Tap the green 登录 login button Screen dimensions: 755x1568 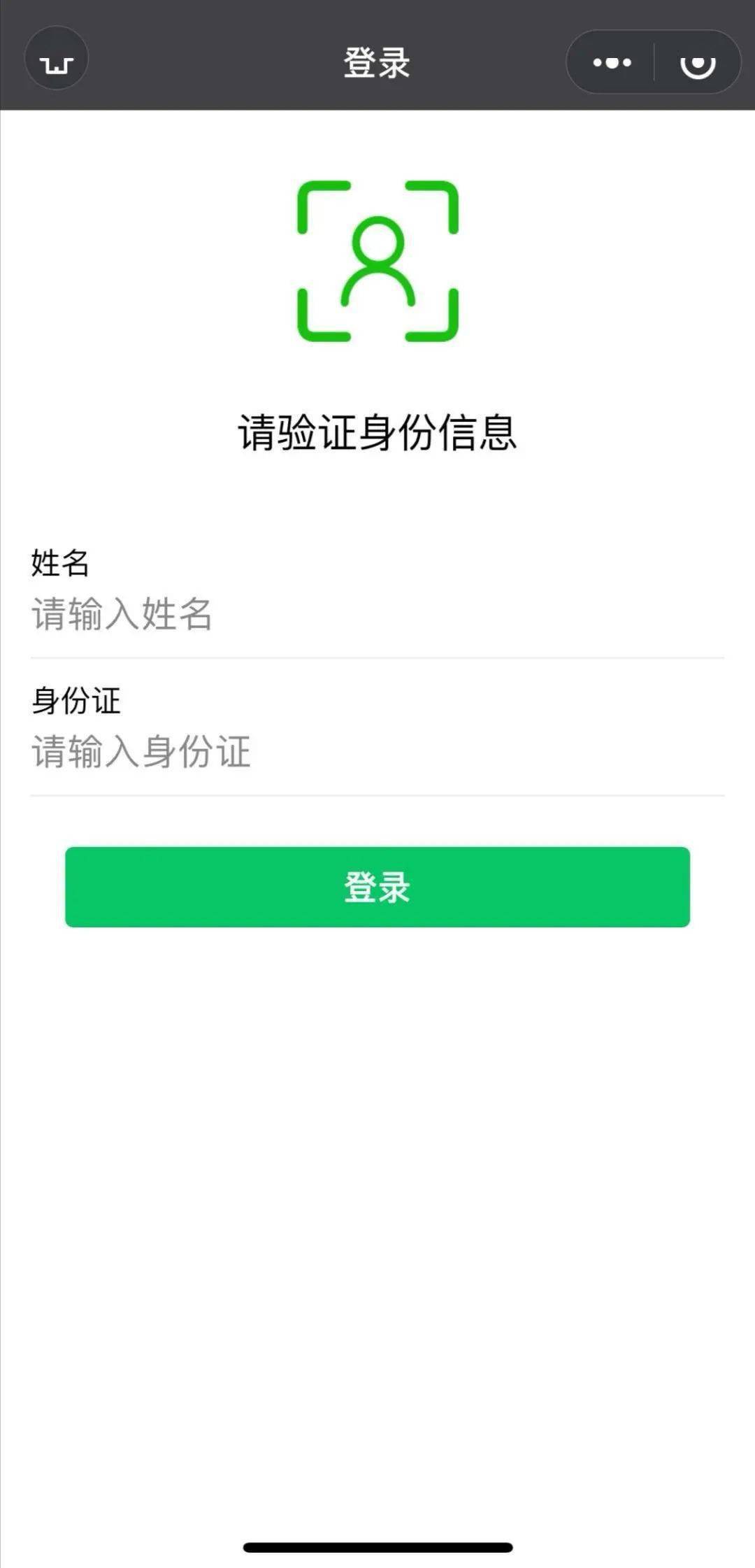point(377,887)
